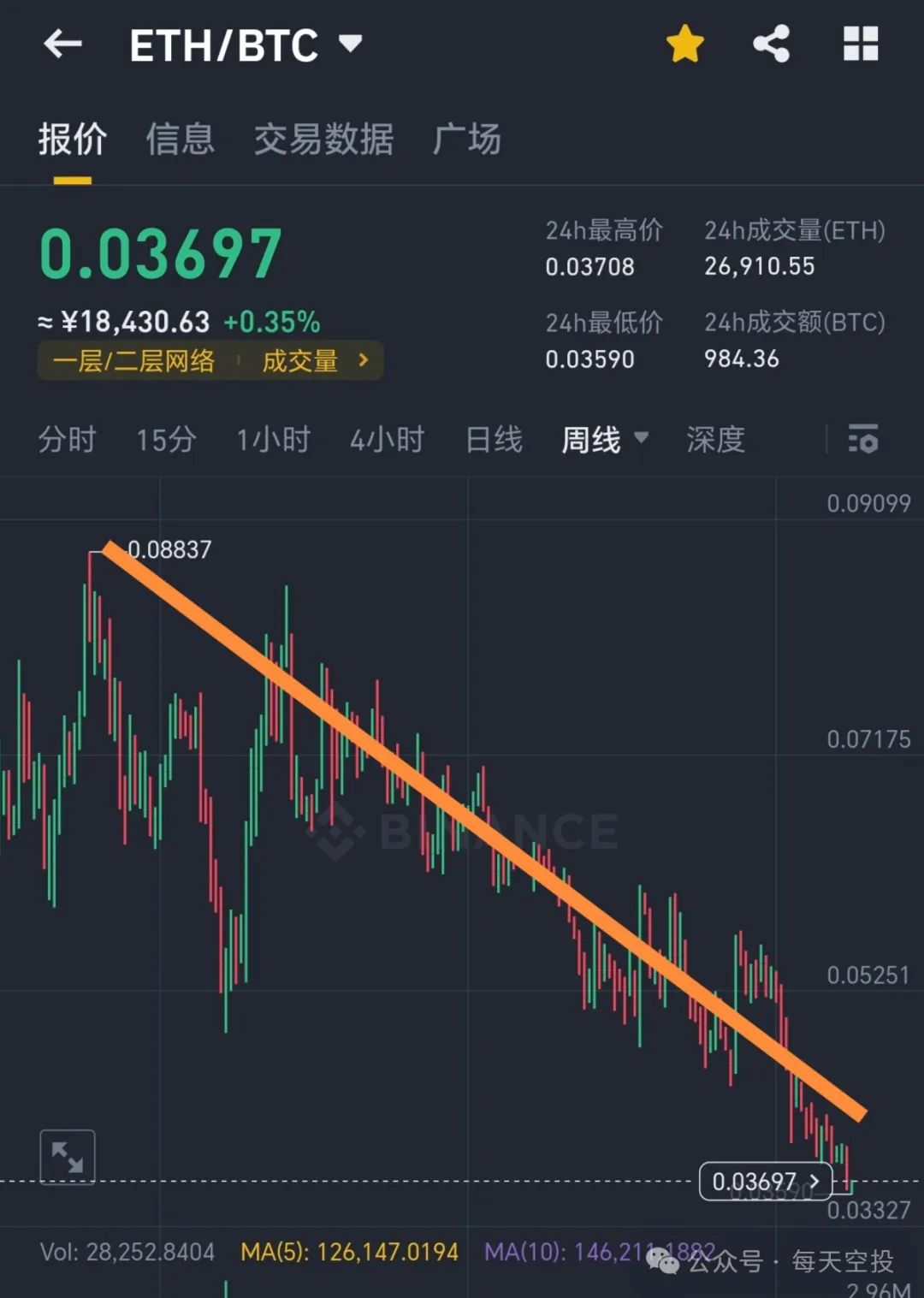Share this ETH/BTC chart

(772, 44)
